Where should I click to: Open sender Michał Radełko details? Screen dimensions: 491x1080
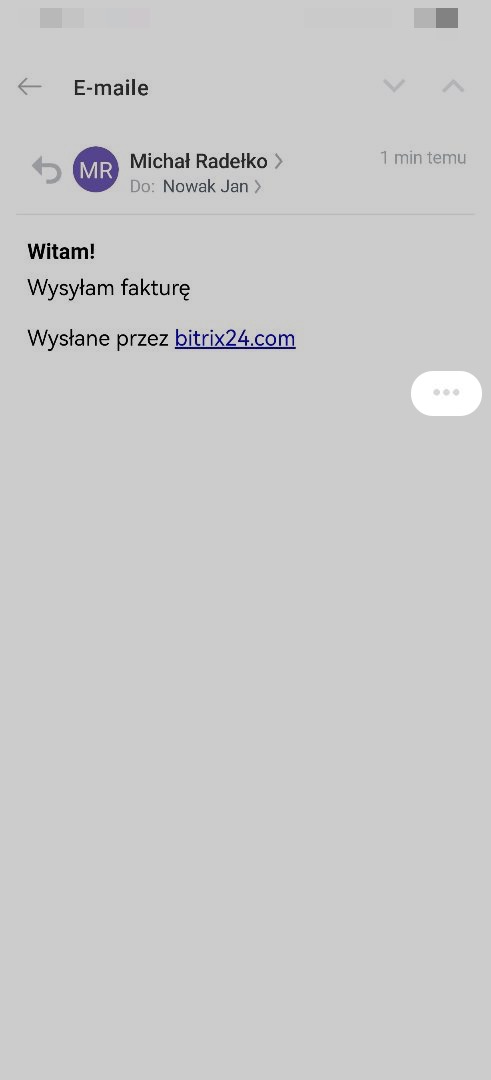206,161
